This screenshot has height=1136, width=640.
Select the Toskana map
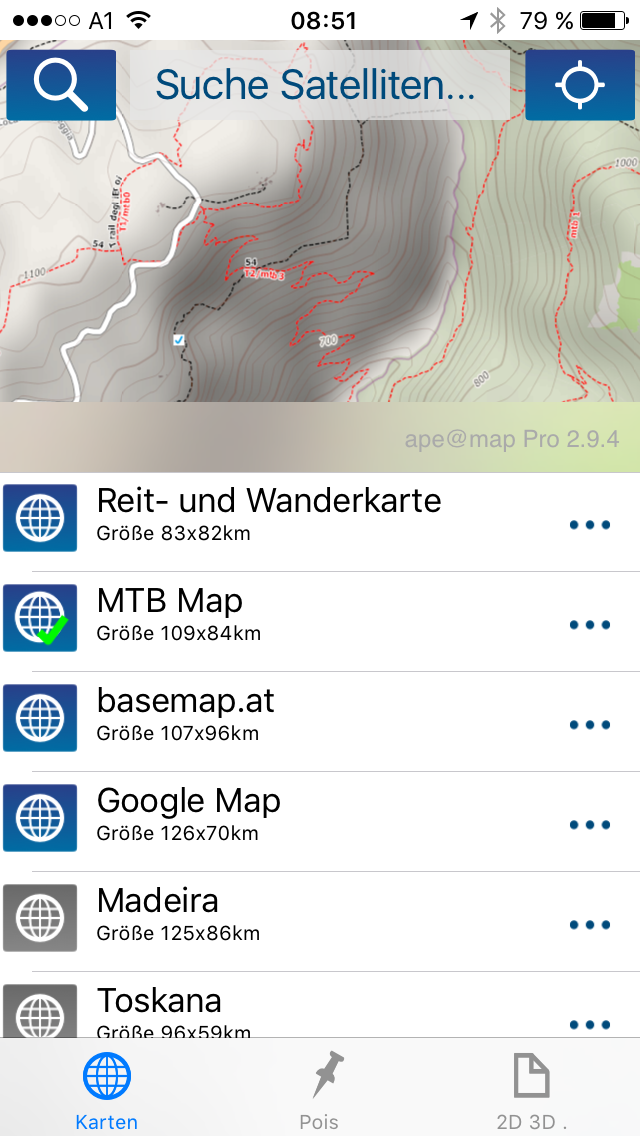320,1006
